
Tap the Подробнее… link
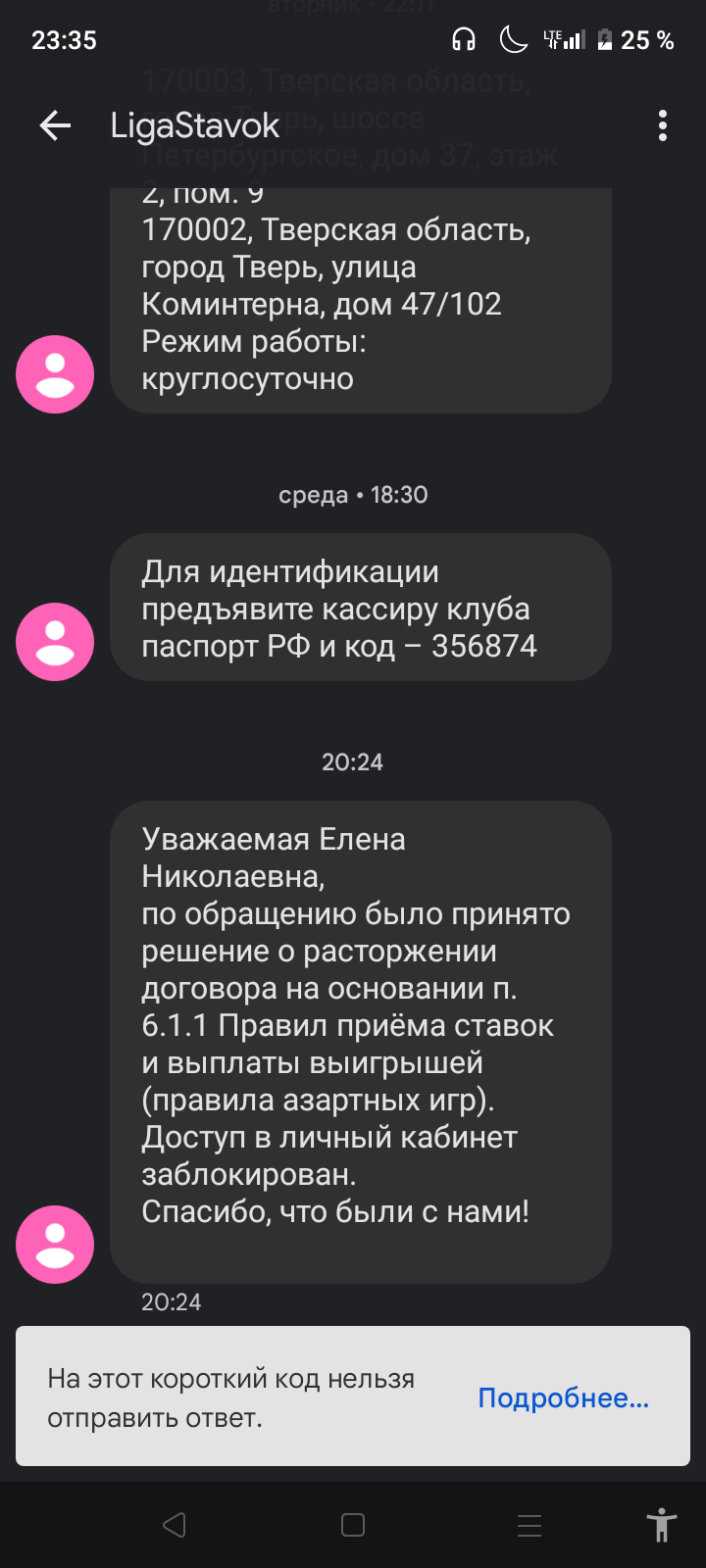coord(563,1397)
